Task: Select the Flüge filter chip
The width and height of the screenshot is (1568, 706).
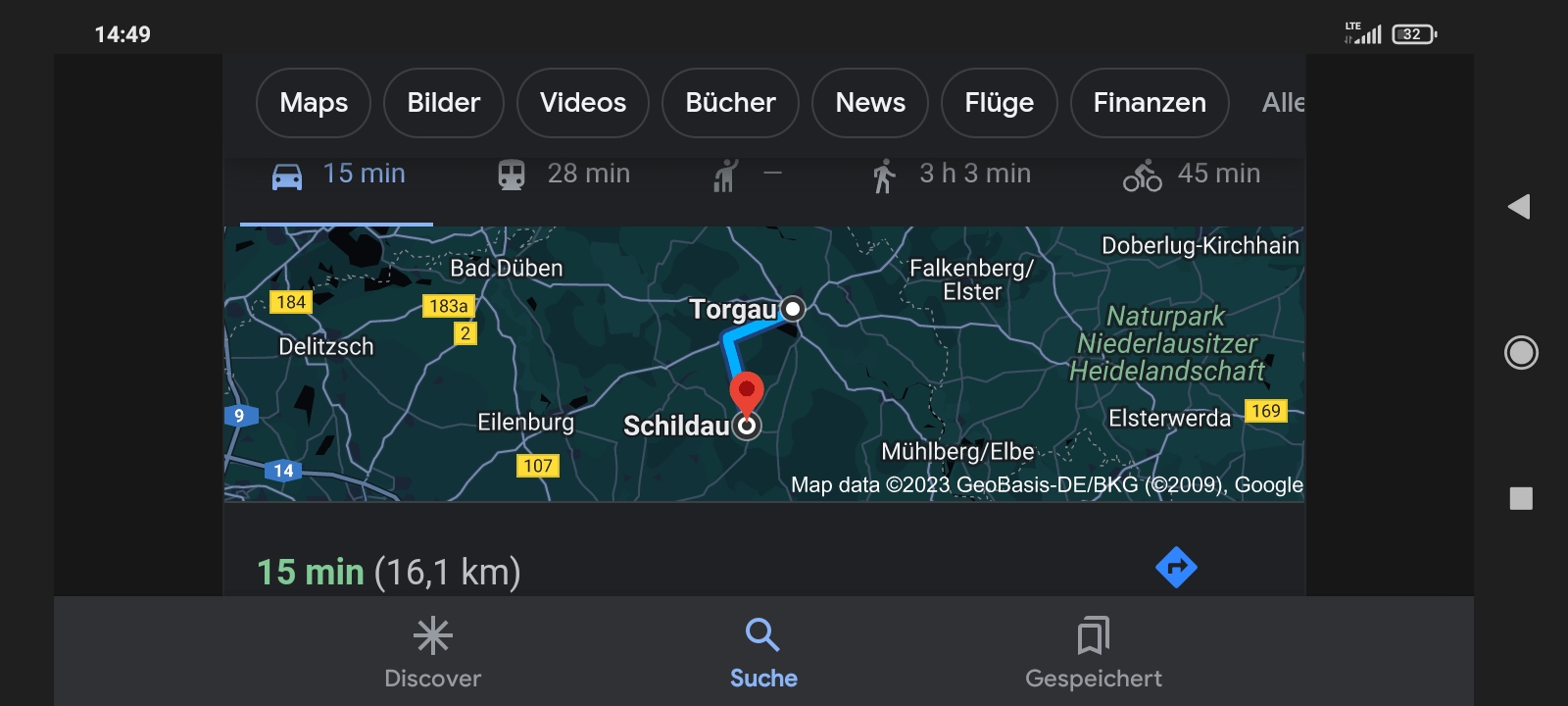Action: click(x=999, y=103)
